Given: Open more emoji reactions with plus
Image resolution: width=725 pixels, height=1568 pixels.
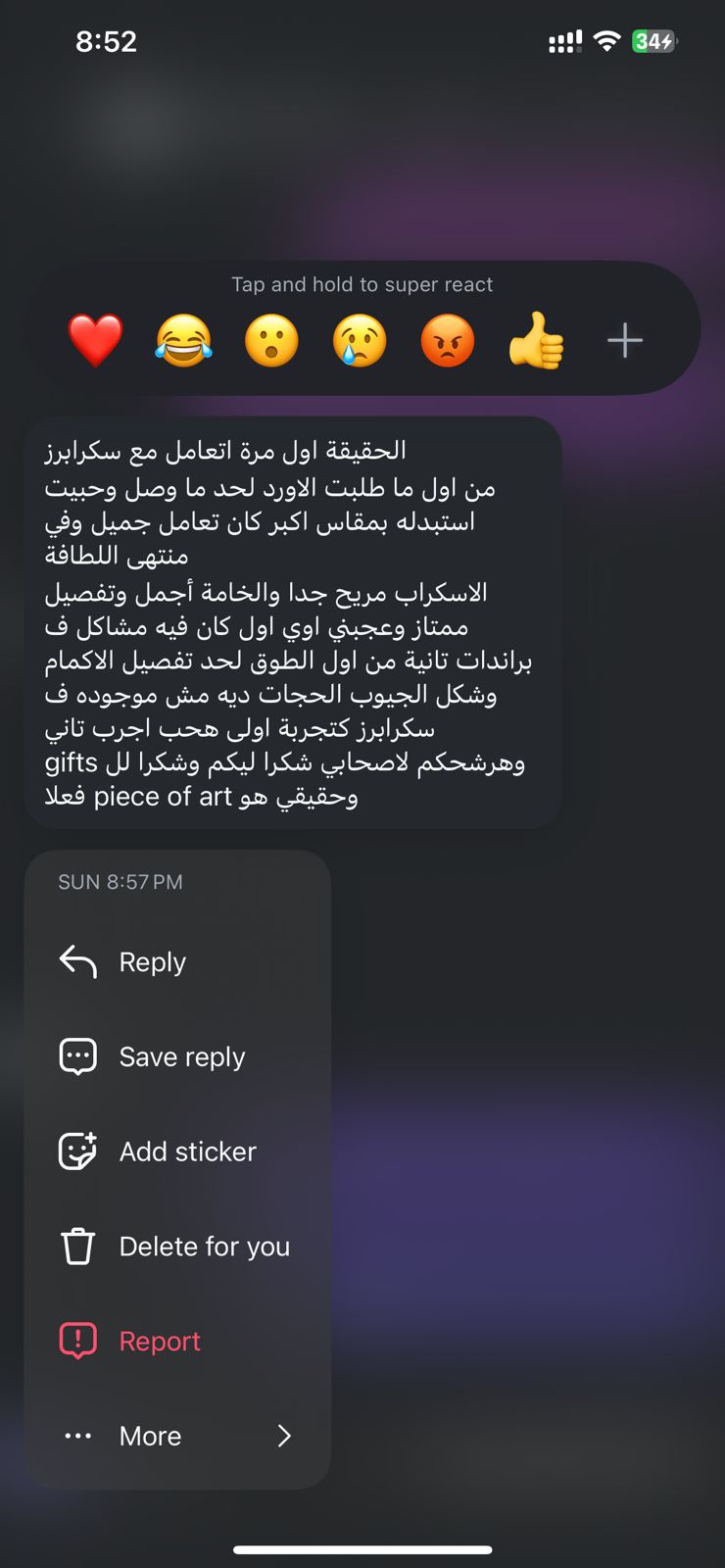Looking at the screenshot, I should pos(624,341).
